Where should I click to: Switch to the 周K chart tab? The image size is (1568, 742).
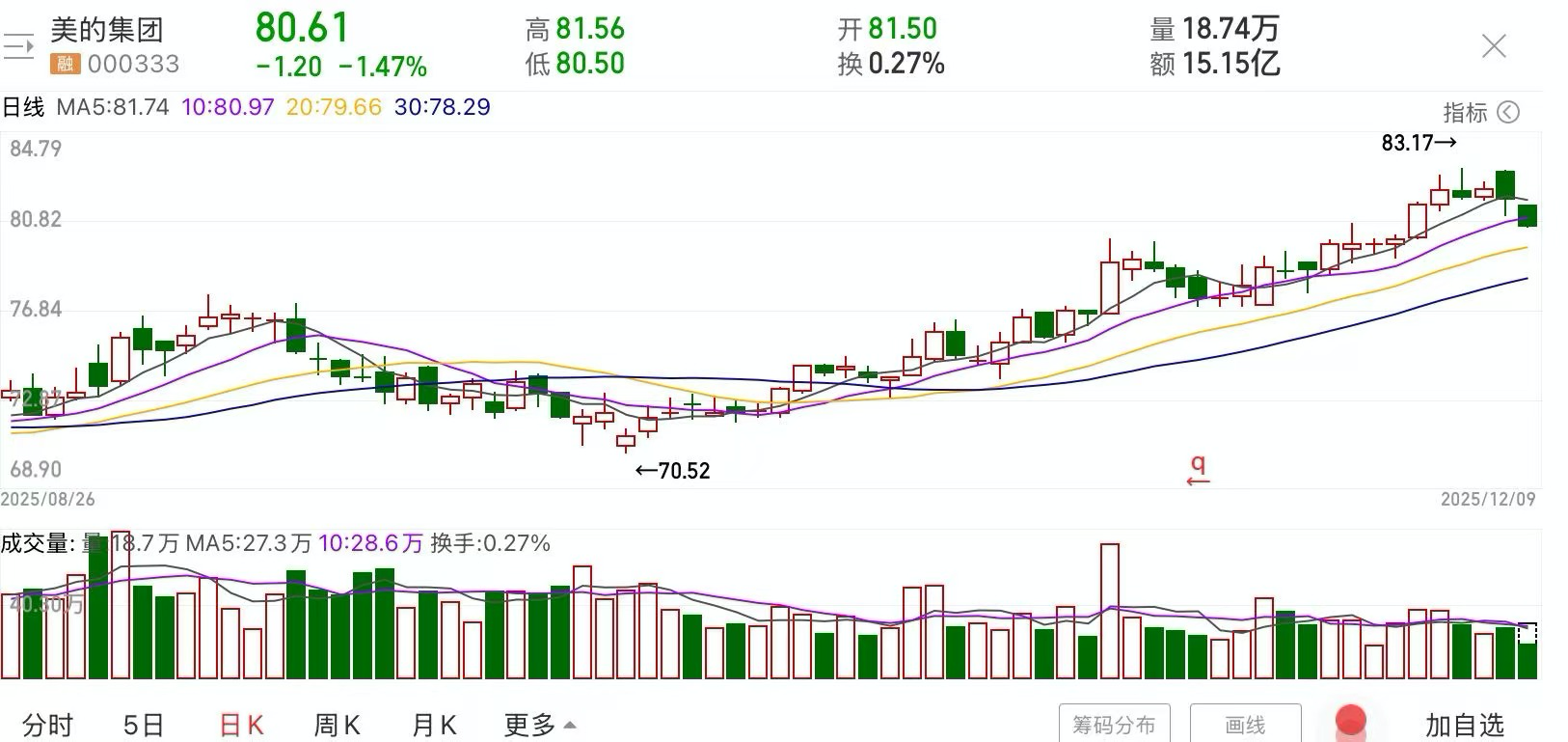point(337,725)
